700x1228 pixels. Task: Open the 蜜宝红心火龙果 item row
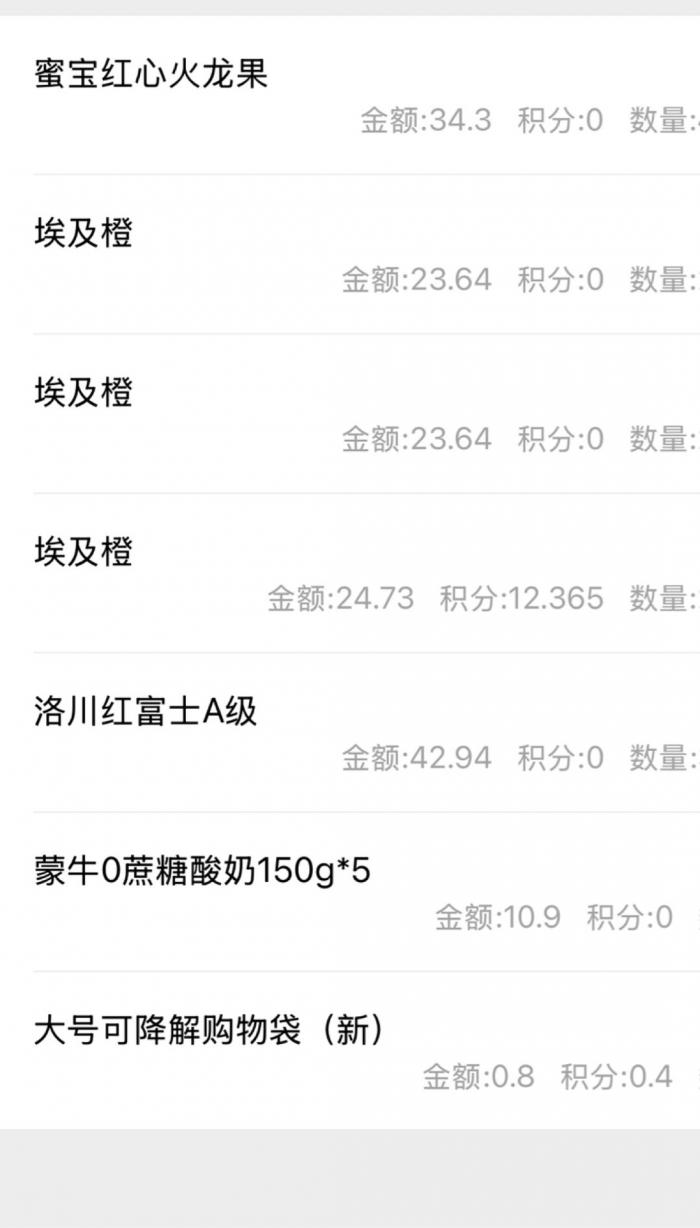(x=350, y=95)
